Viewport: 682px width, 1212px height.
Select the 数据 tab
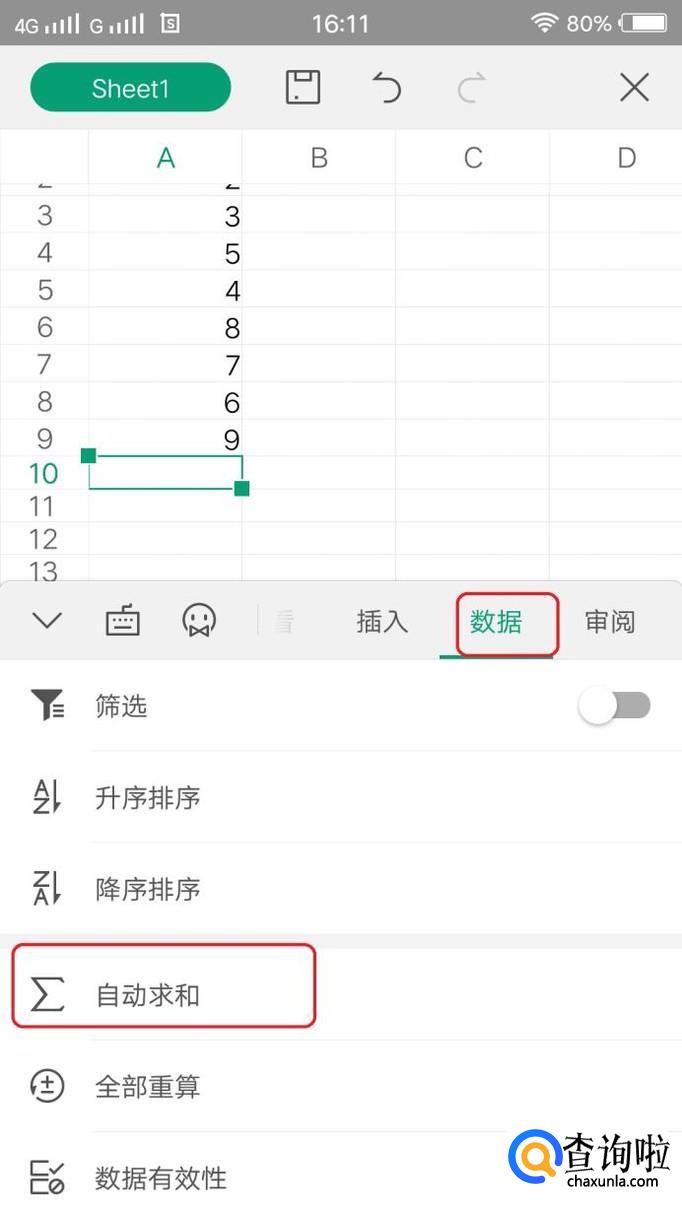point(496,622)
